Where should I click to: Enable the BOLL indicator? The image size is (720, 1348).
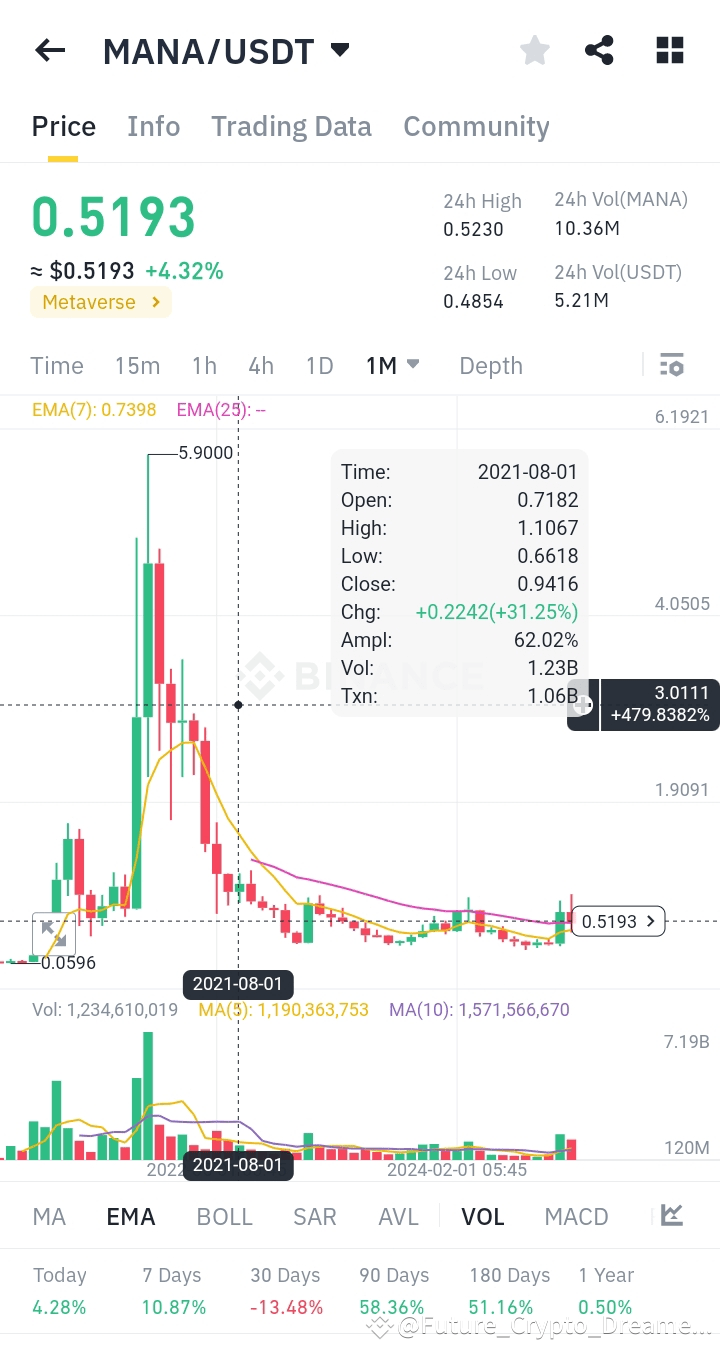click(224, 1217)
